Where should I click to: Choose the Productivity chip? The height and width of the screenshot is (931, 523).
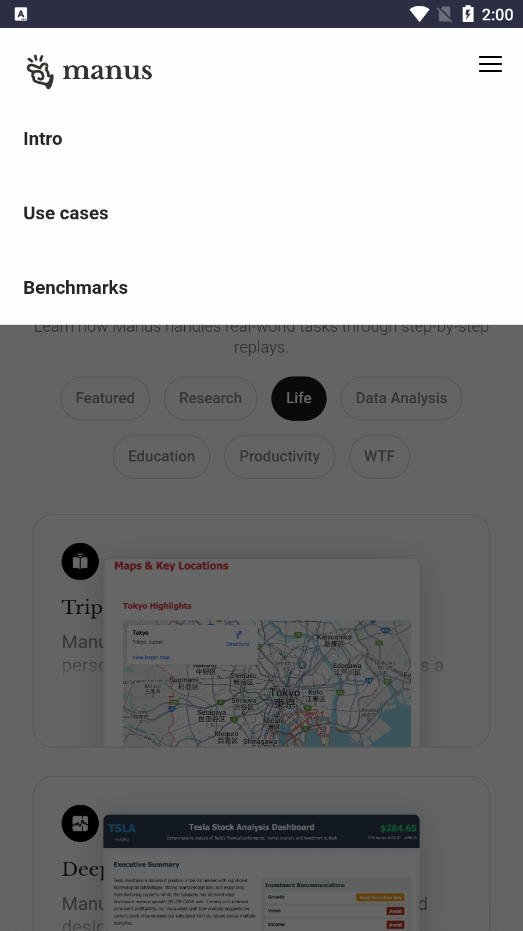coord(280,456)
